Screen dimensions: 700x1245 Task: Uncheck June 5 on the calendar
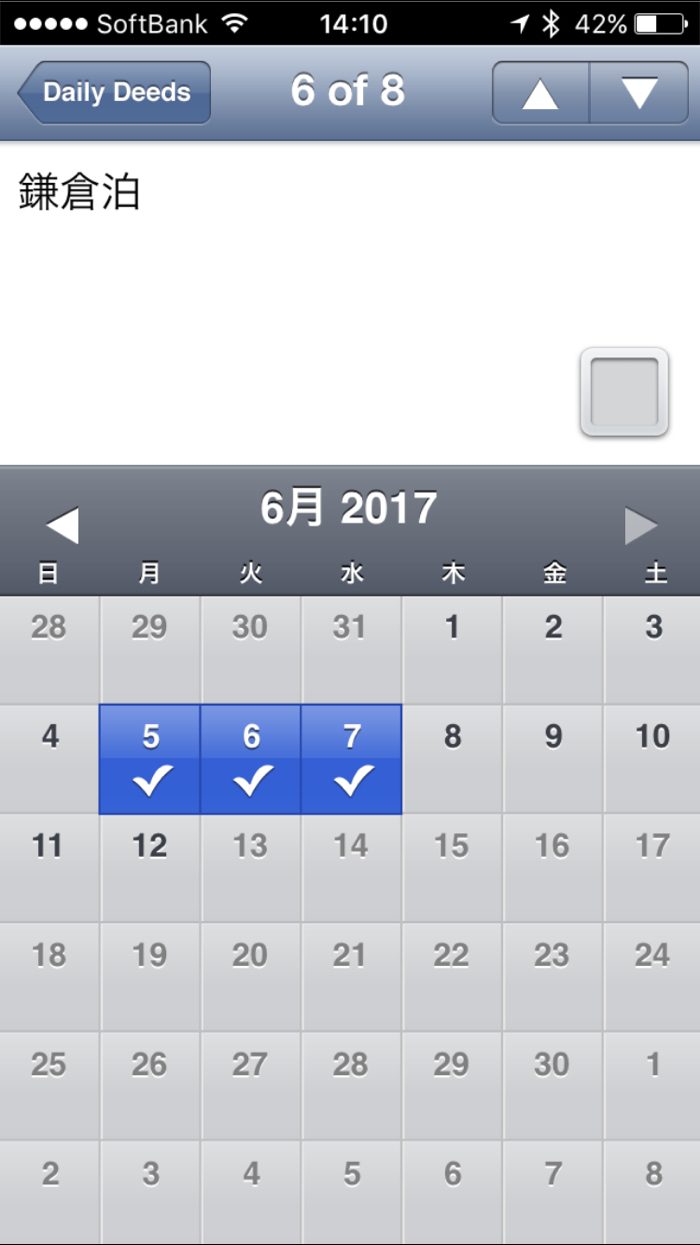[150, 759]
